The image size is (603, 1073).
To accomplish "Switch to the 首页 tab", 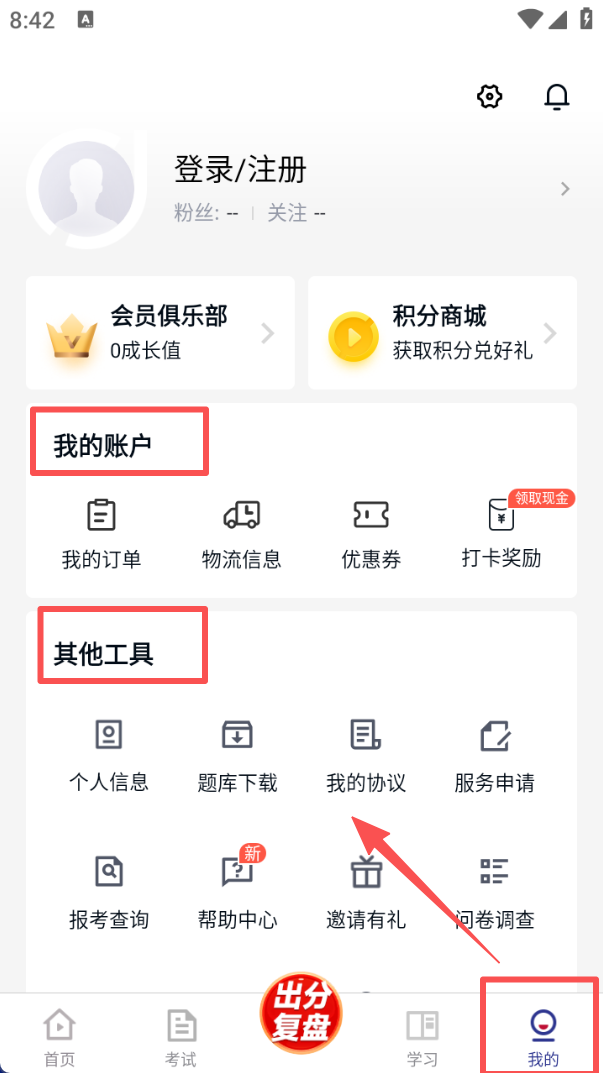I will [59, 1036].
